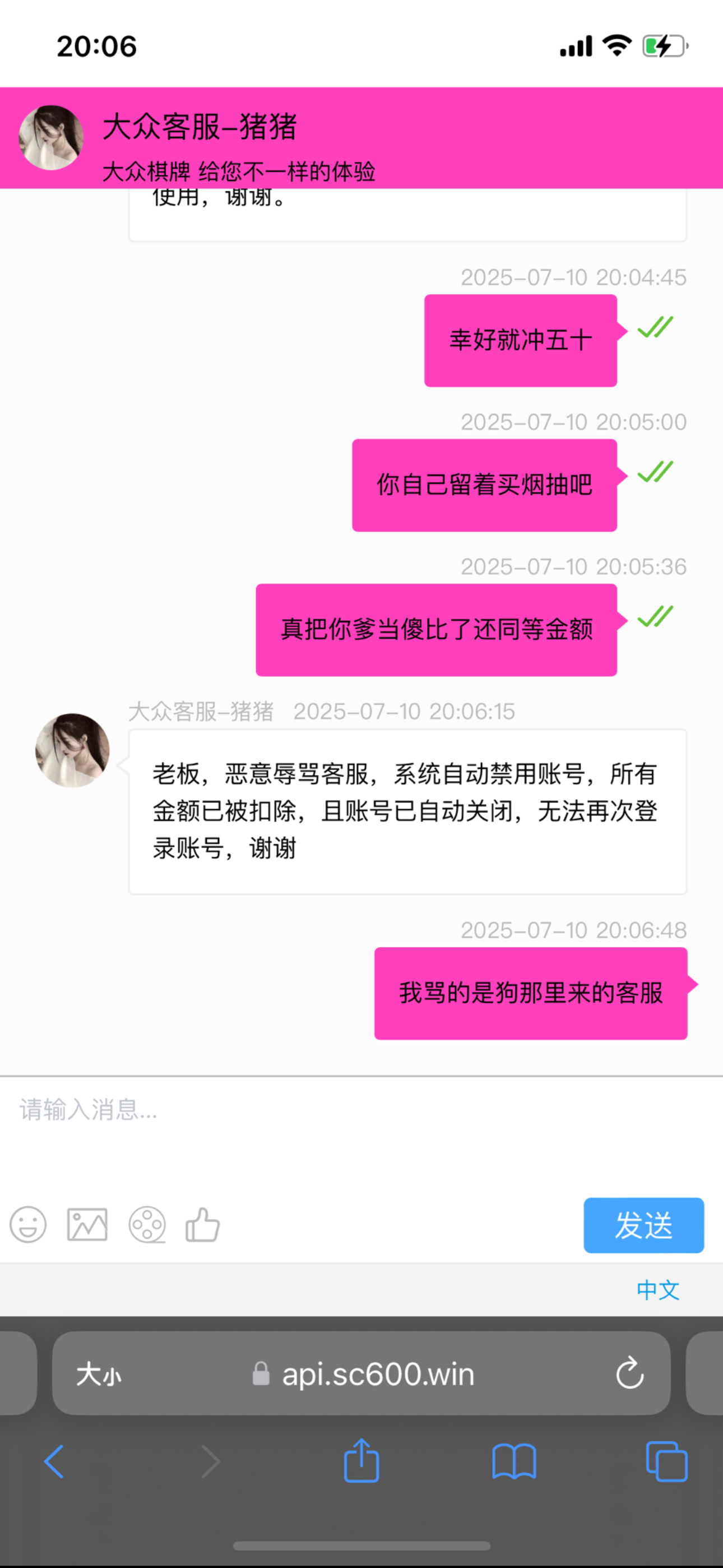
Task: Tap the thumbs-up rating icon
Action: 203,1224
